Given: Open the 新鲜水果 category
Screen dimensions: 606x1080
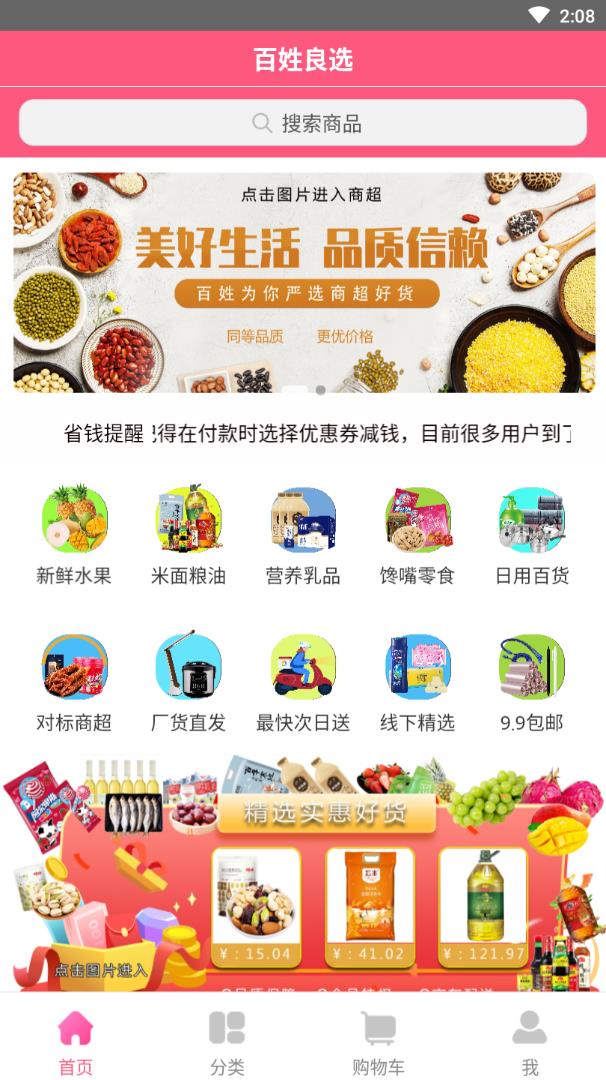Looking at the screenshot, I should click(74, 535).
